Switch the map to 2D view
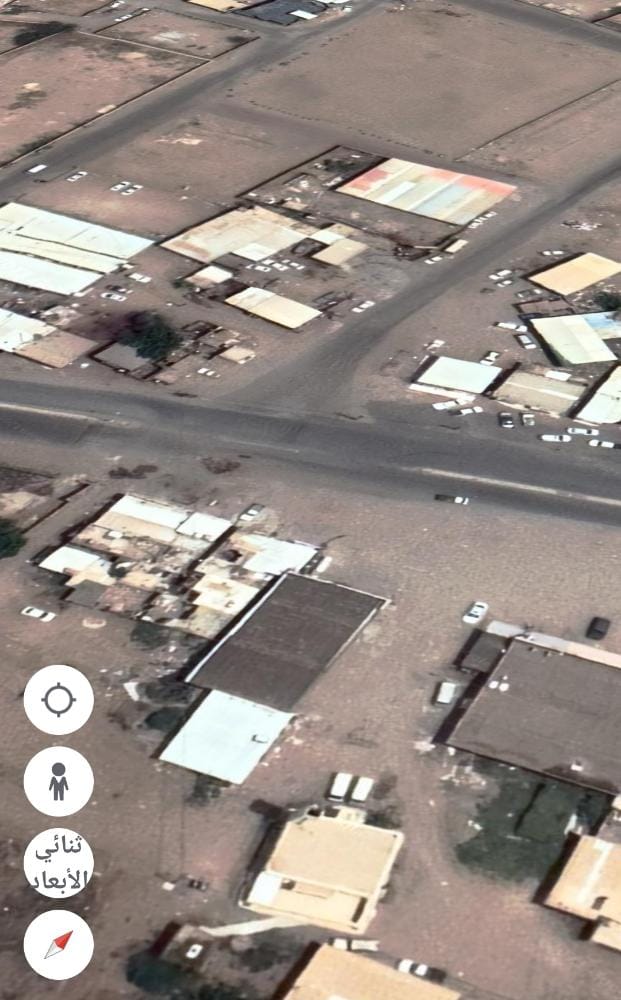The width and height of the screenshot is (621, 1000). (59, 863)
